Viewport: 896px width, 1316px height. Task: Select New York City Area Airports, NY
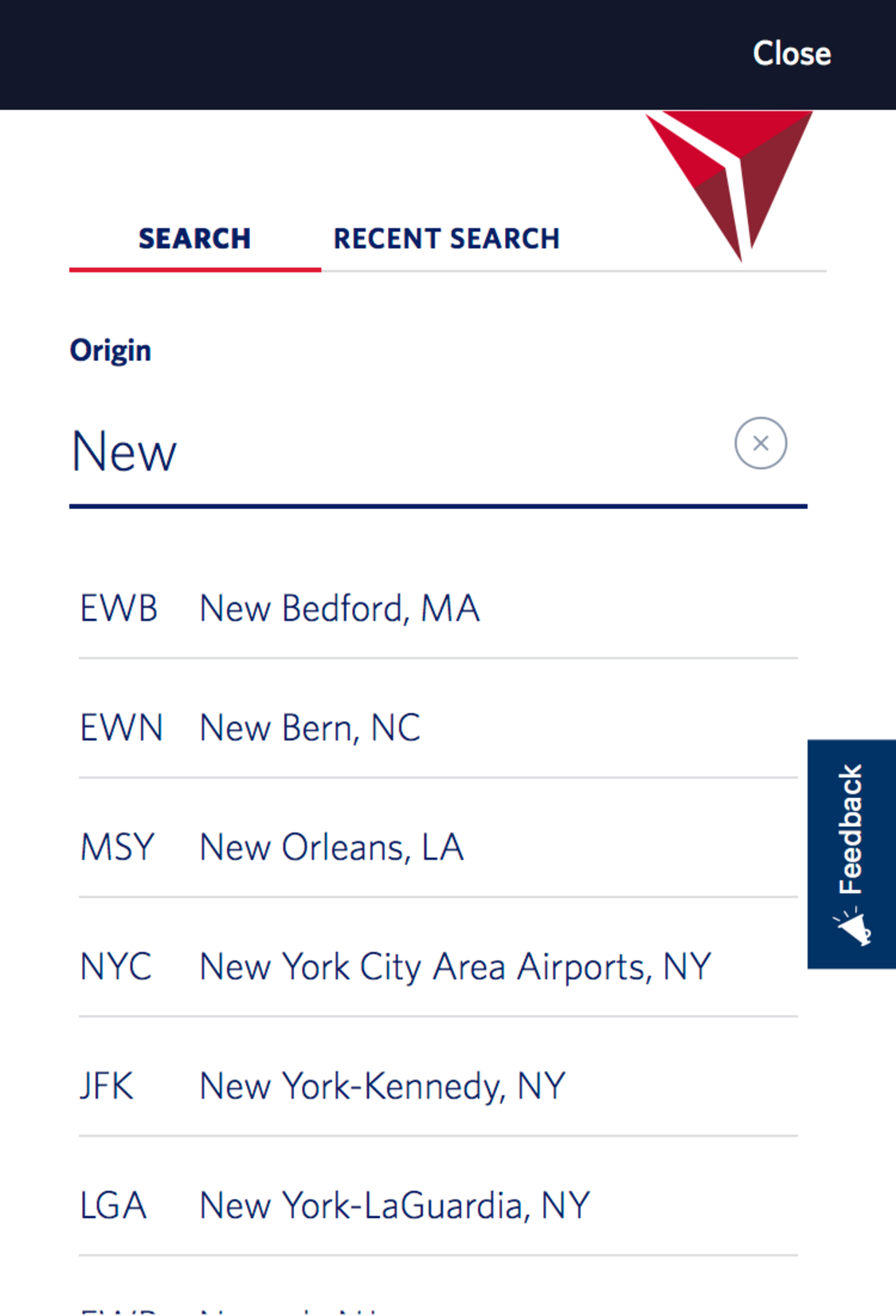pos(454,965)
